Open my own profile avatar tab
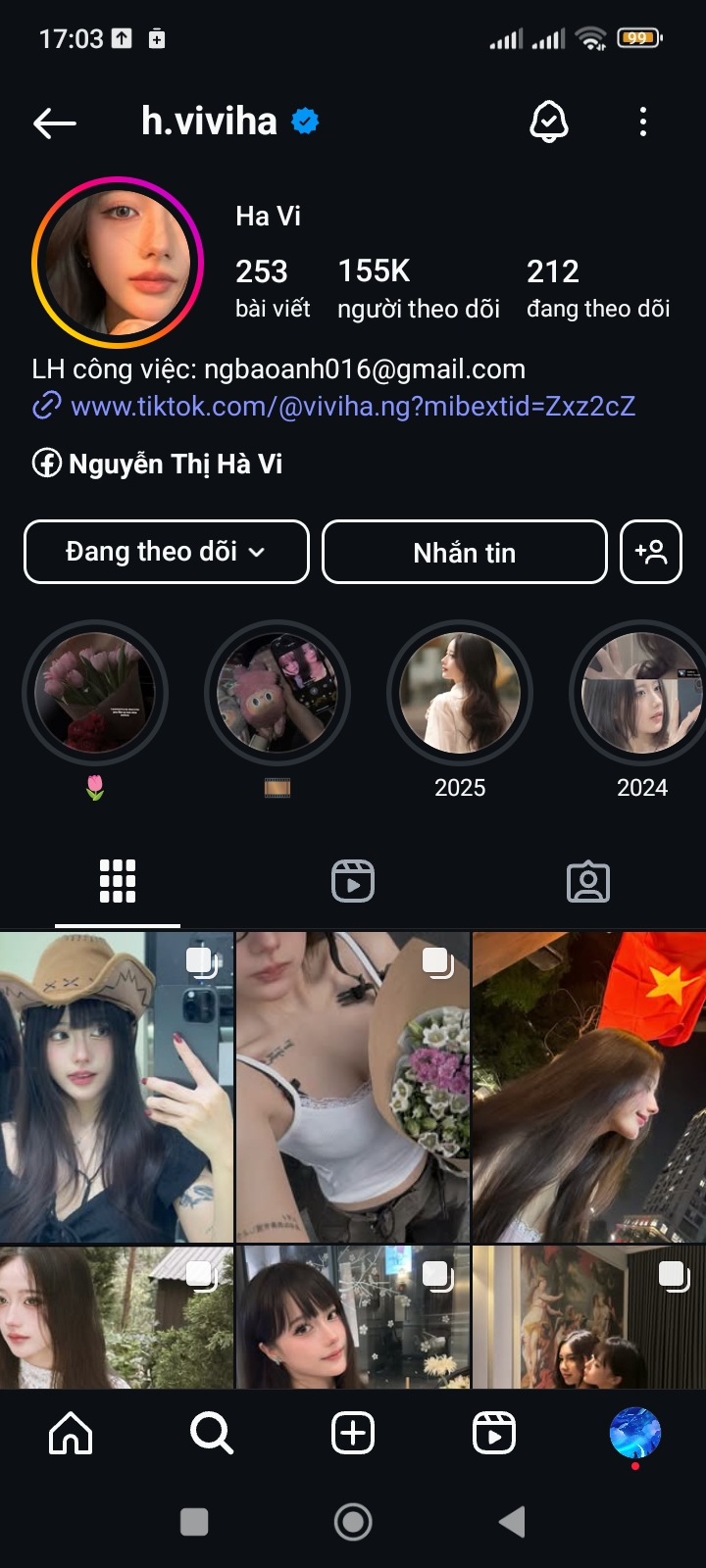This screenshot has height=1568, width=706. pyautogui.click(x=634, y=1434)
